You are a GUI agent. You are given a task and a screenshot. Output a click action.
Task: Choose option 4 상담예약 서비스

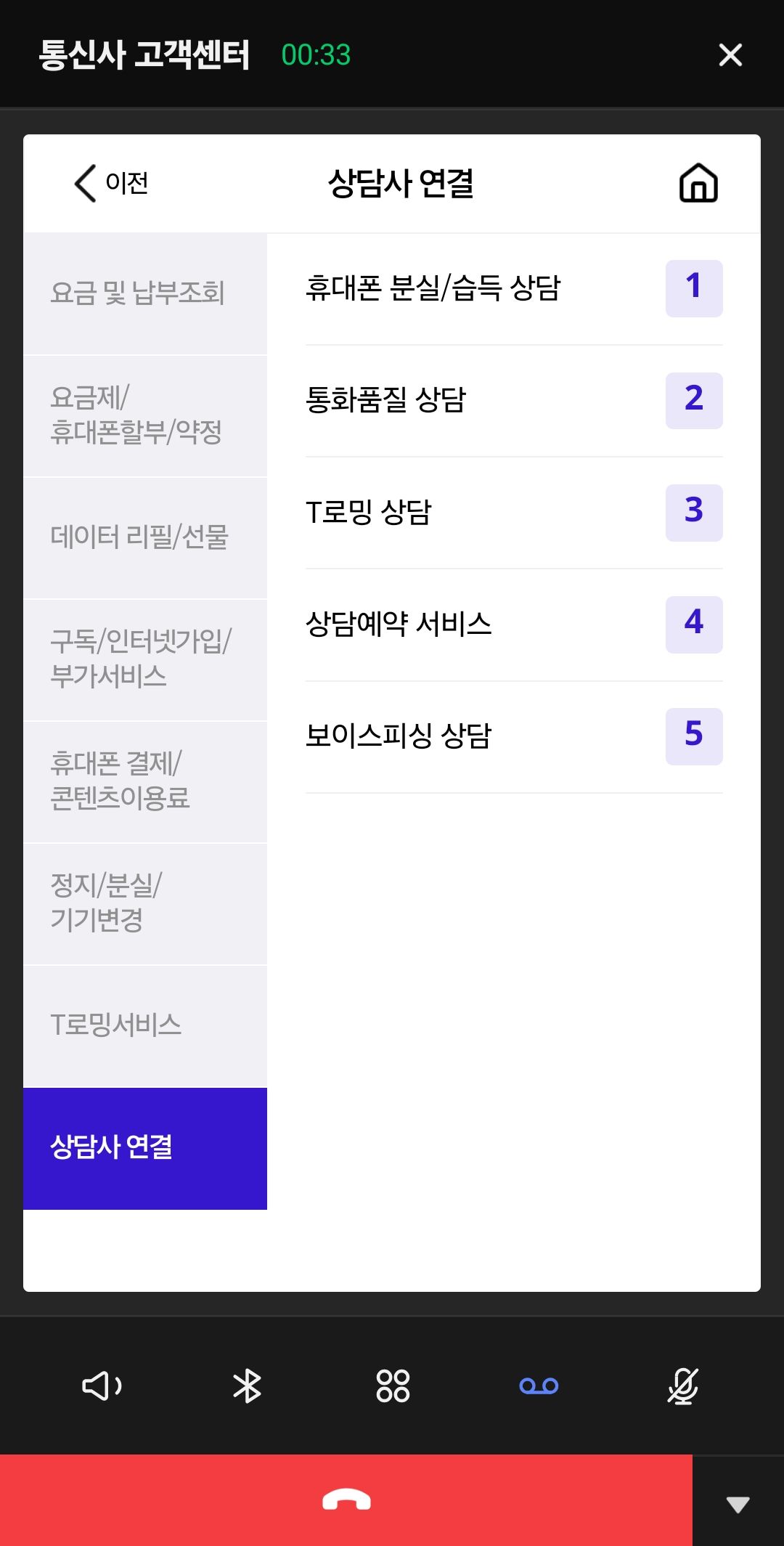508,624
